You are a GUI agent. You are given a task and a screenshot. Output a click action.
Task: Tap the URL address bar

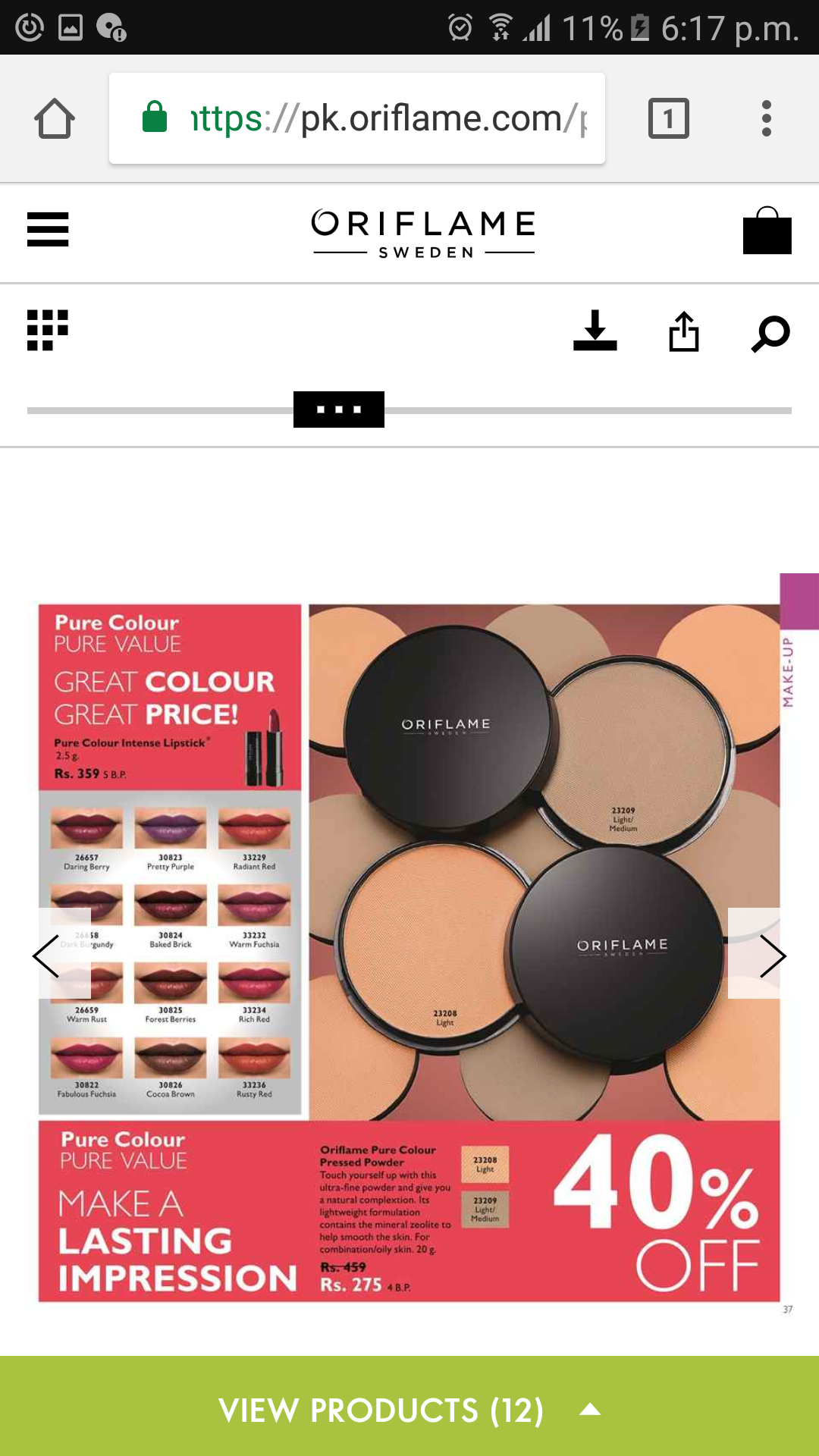357,118
